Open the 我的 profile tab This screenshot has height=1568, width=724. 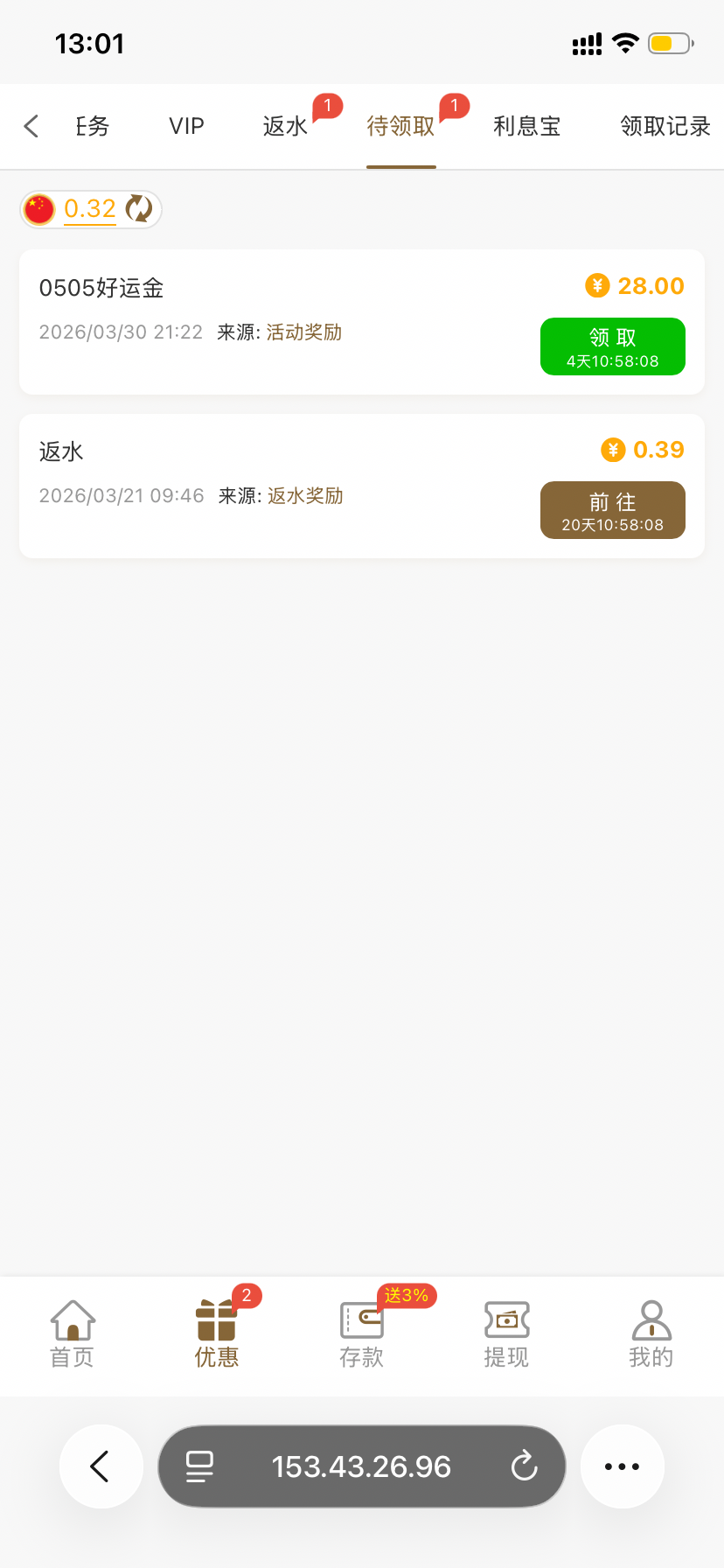[x=651, y=1334]
